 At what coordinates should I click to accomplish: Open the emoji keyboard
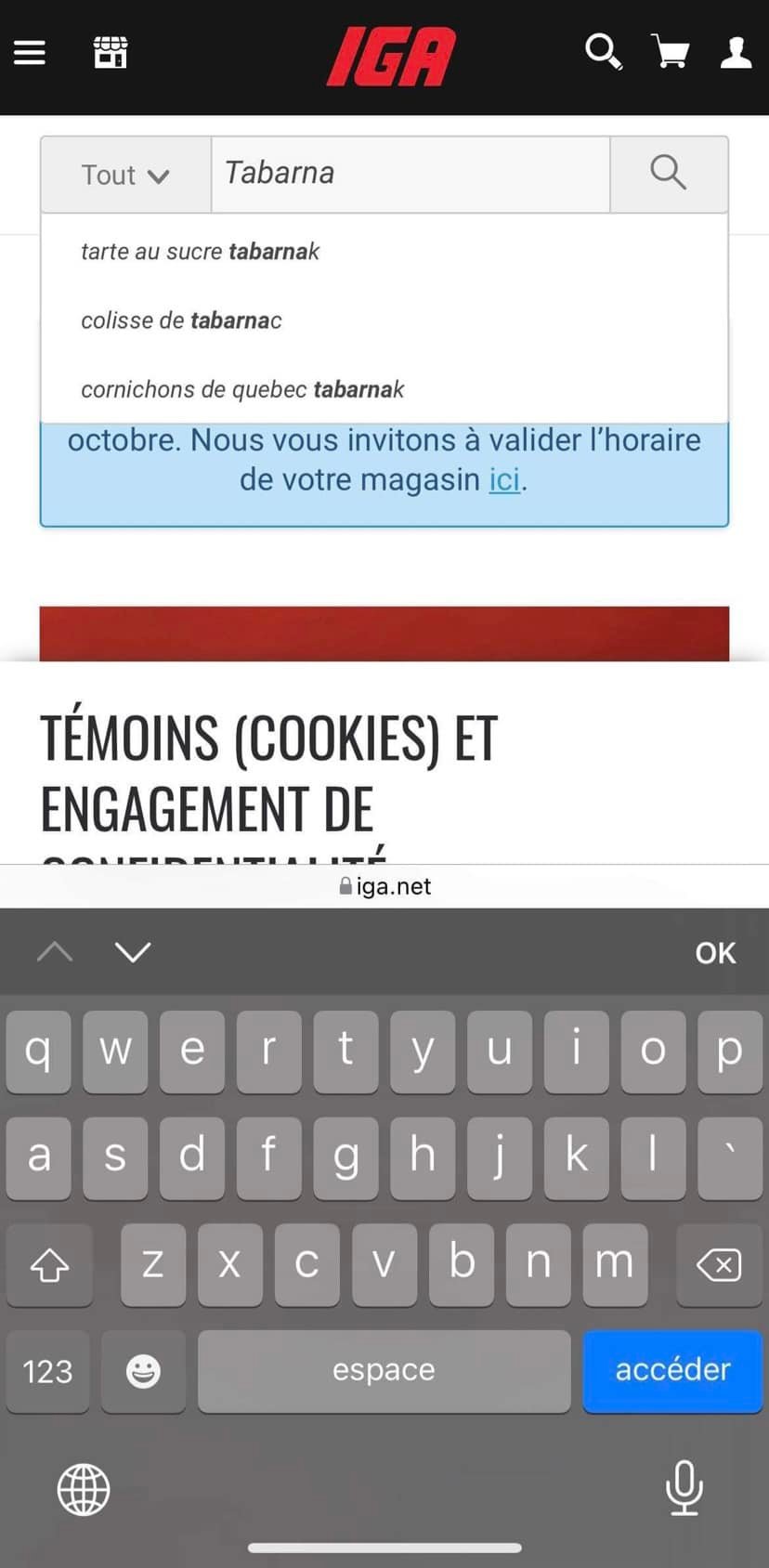(x=143, y=1371)
